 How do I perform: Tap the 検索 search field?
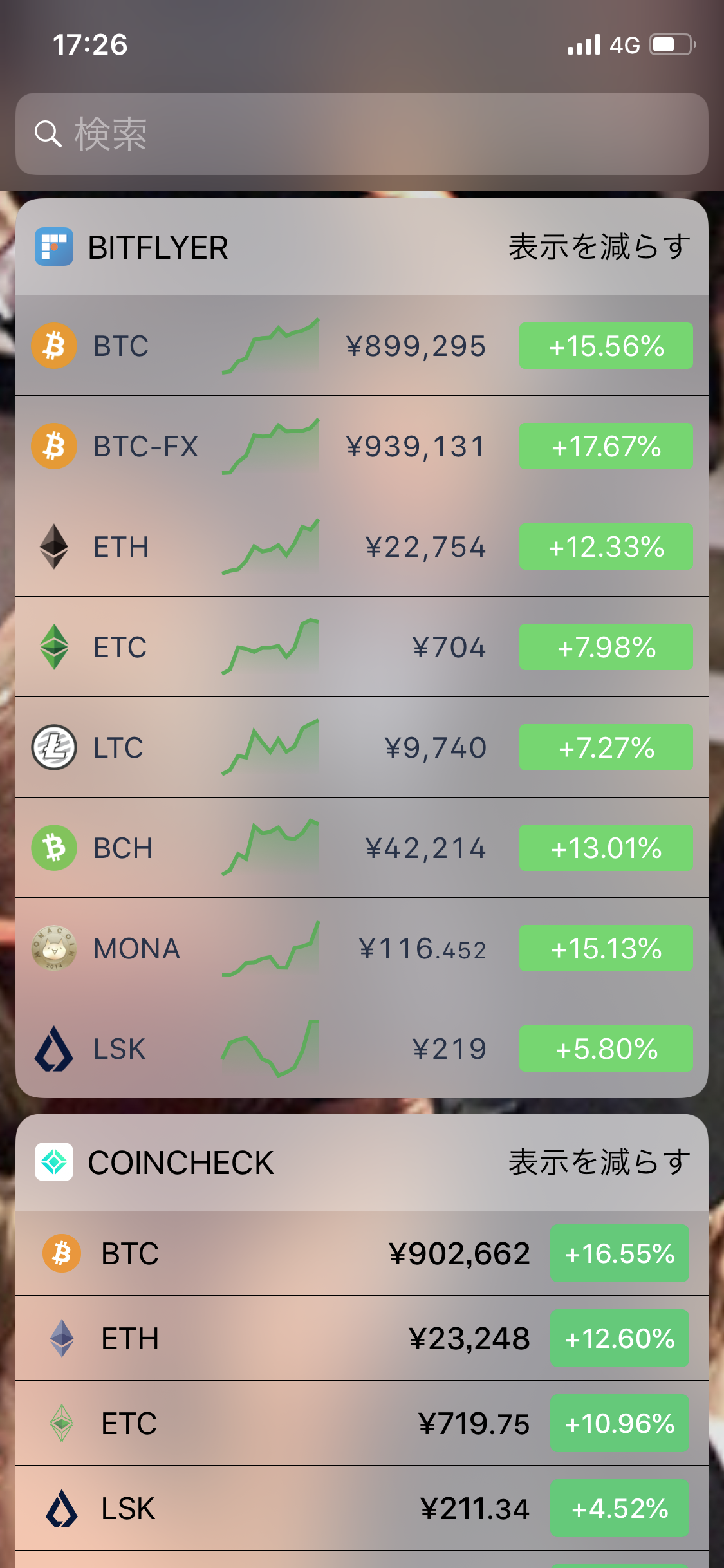[362, 134]
